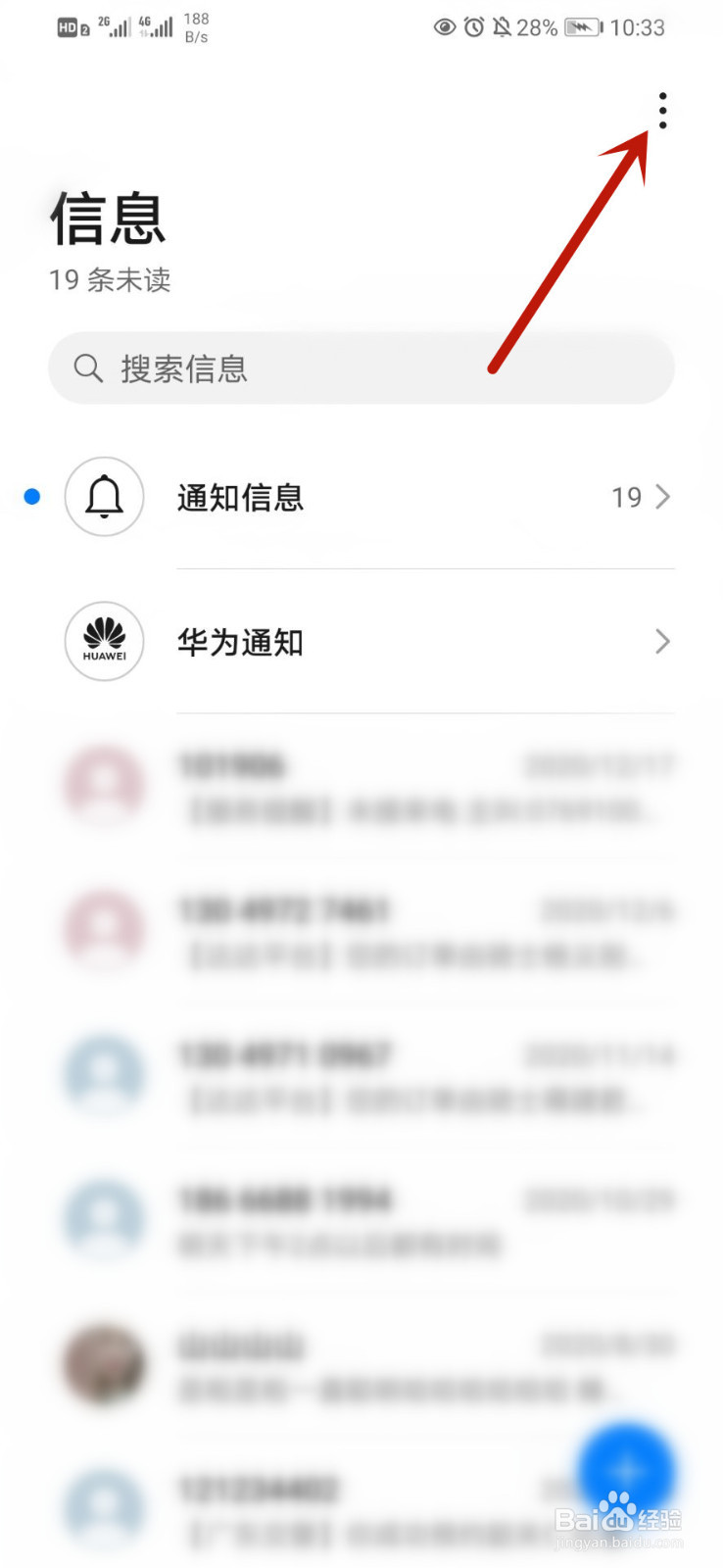Open the three-dot overflow menu
This screenshot has height=1568, width=723.
pyautogui.click(x=662, y=111)
